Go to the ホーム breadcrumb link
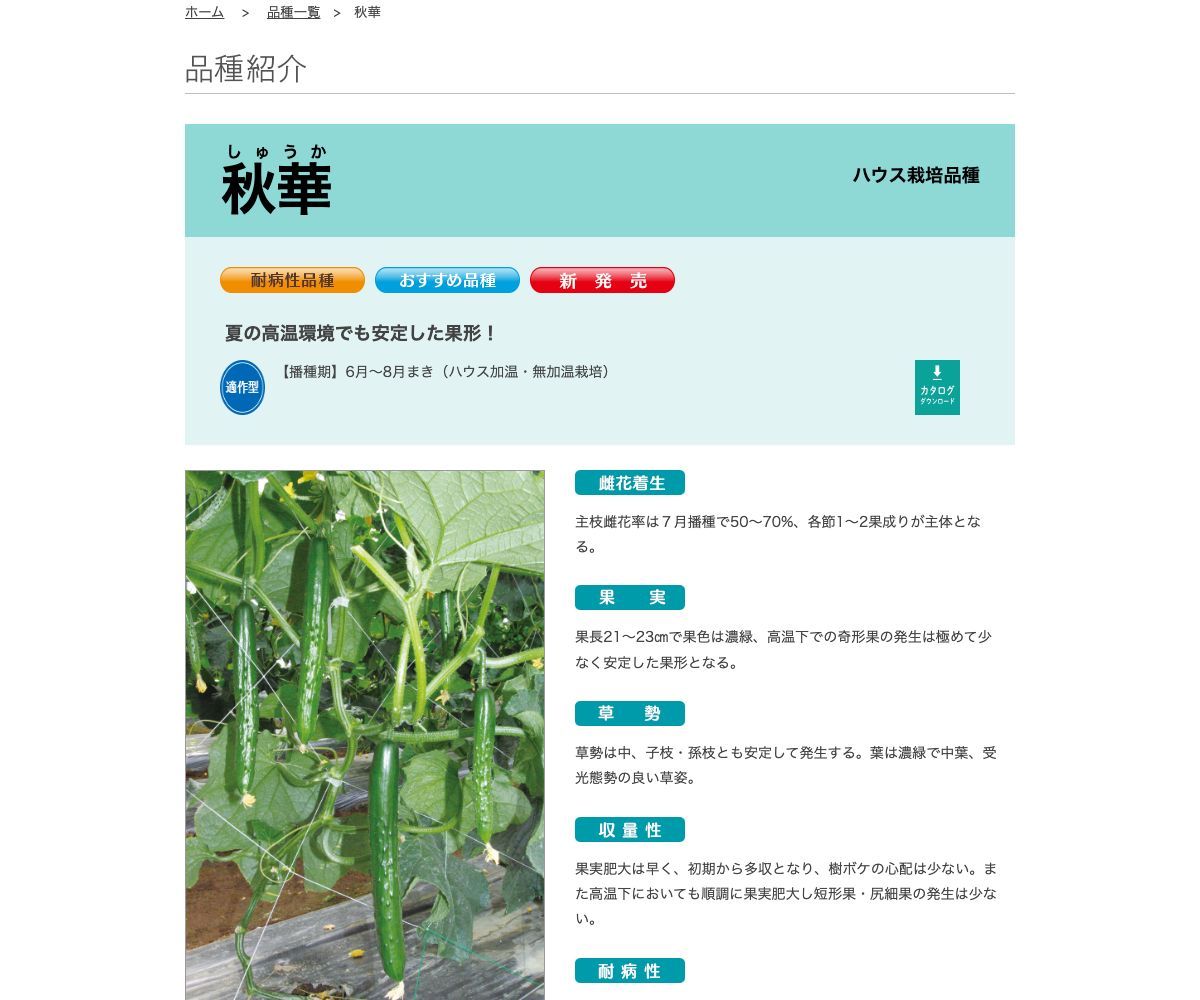This screenshot has width=1200, height=1000. 204,12
